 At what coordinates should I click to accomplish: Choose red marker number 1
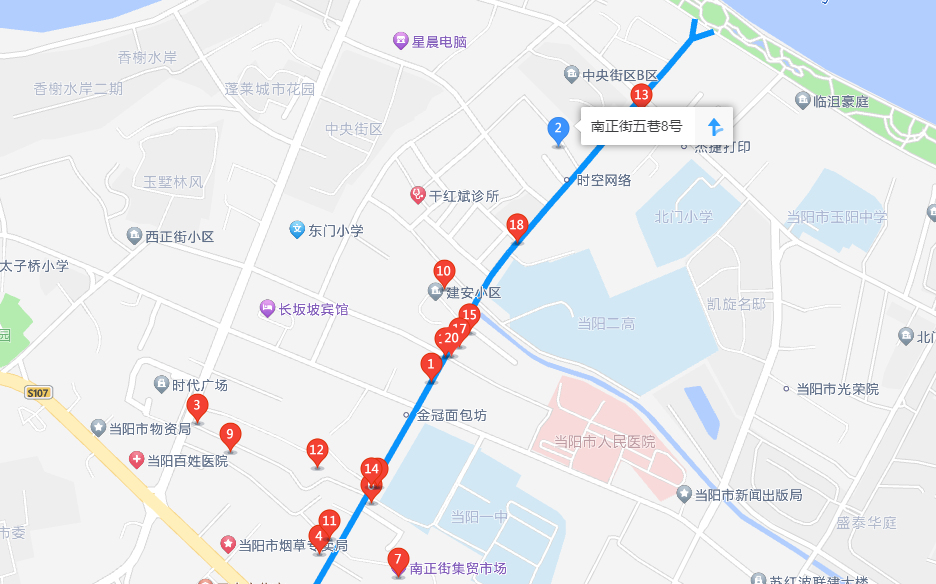coord(431,364)
